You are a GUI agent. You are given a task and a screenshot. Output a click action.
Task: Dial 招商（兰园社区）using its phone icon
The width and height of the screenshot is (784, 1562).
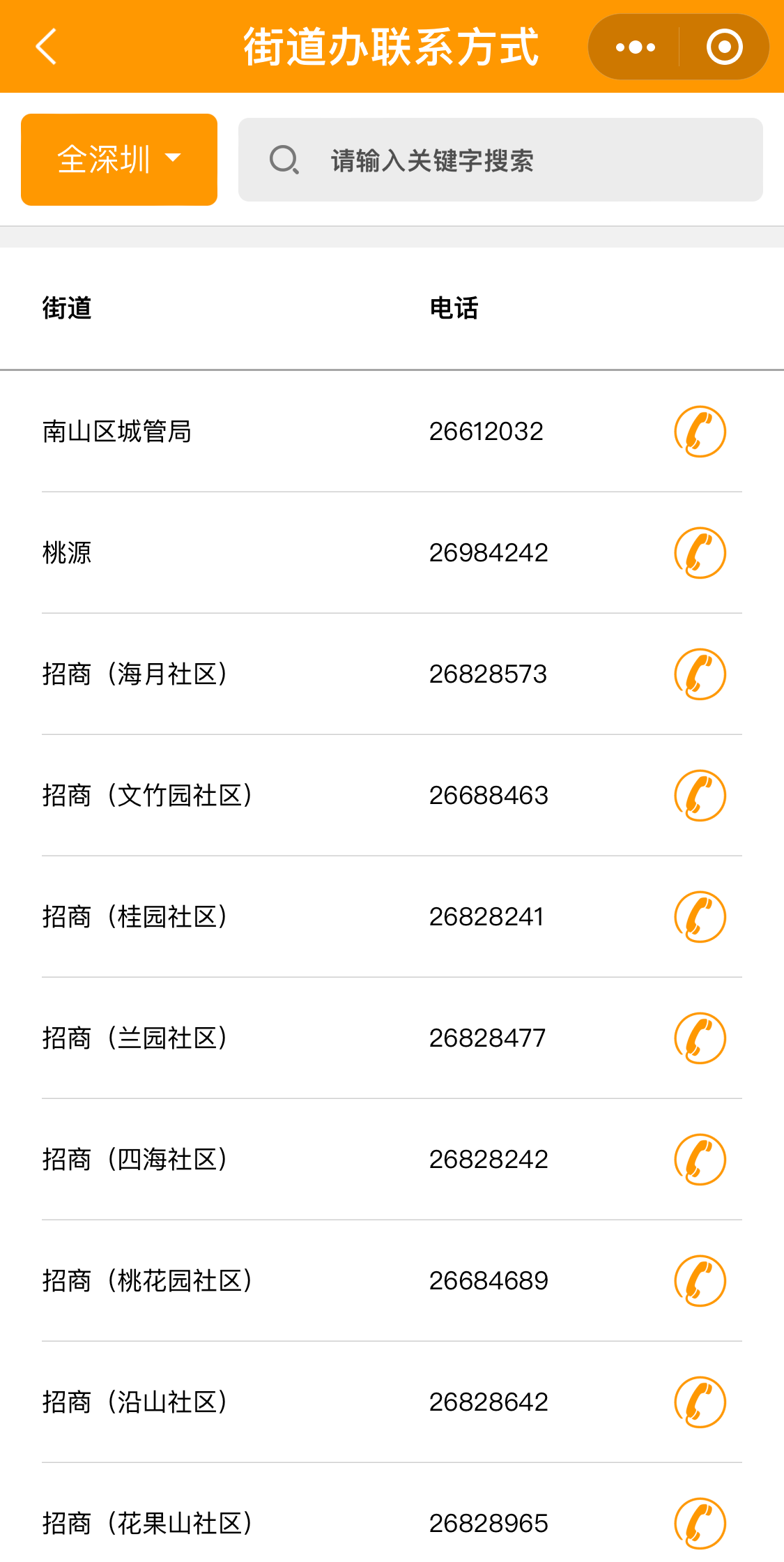pos(700,1038)
